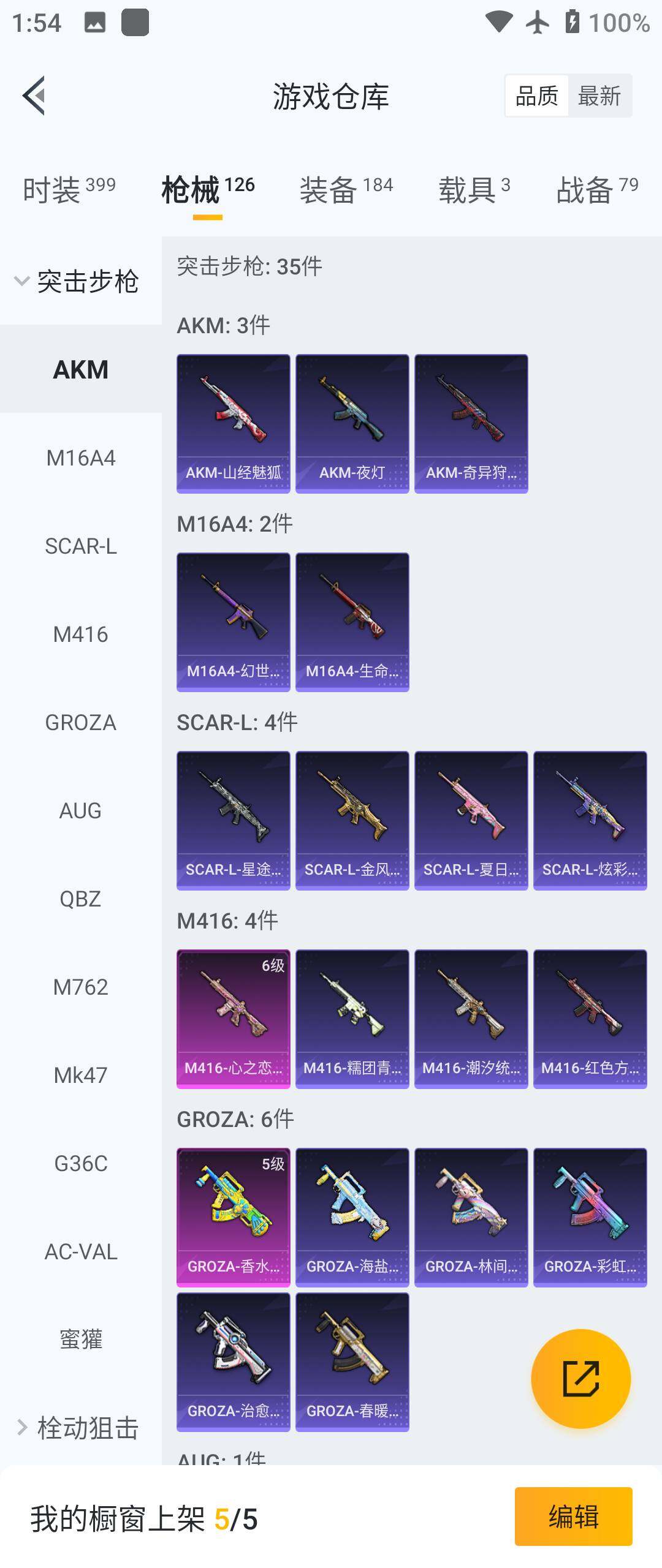Collapse the 突击步枪 category
This screenshot has height=1568, width=662.
coord(77,281)
